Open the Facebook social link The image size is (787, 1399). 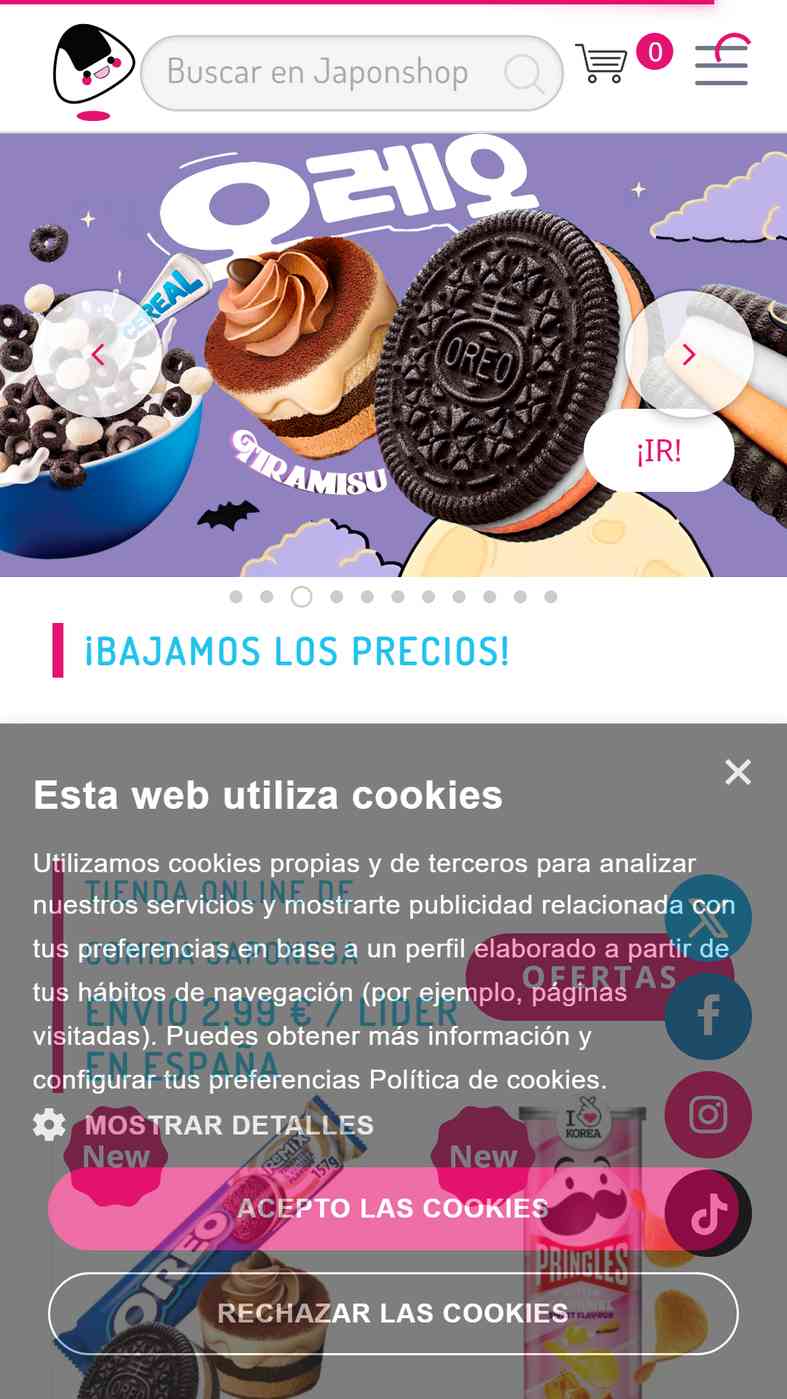(708, 1016)
